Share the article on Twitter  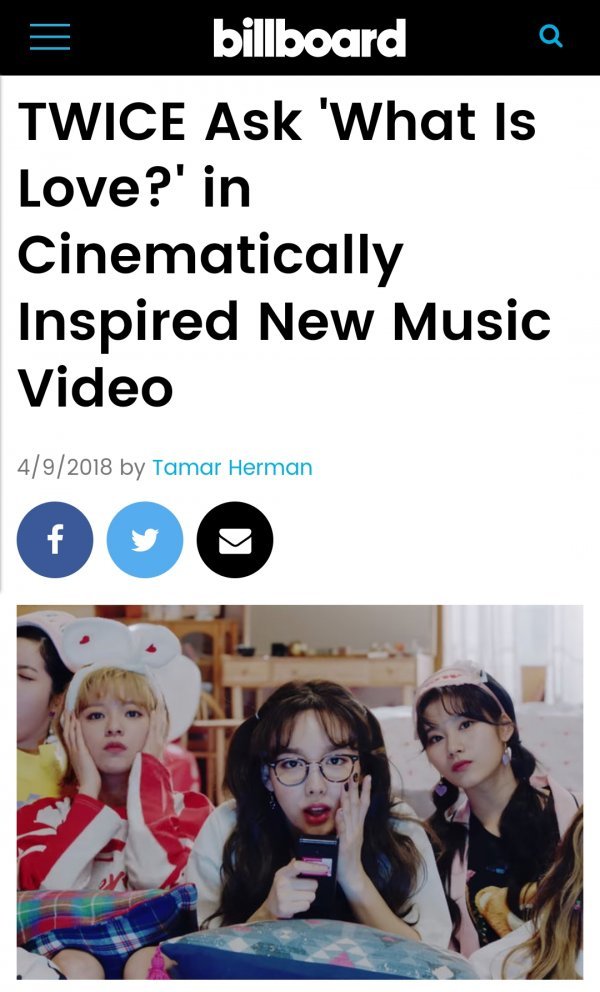(x=145, y=540)
